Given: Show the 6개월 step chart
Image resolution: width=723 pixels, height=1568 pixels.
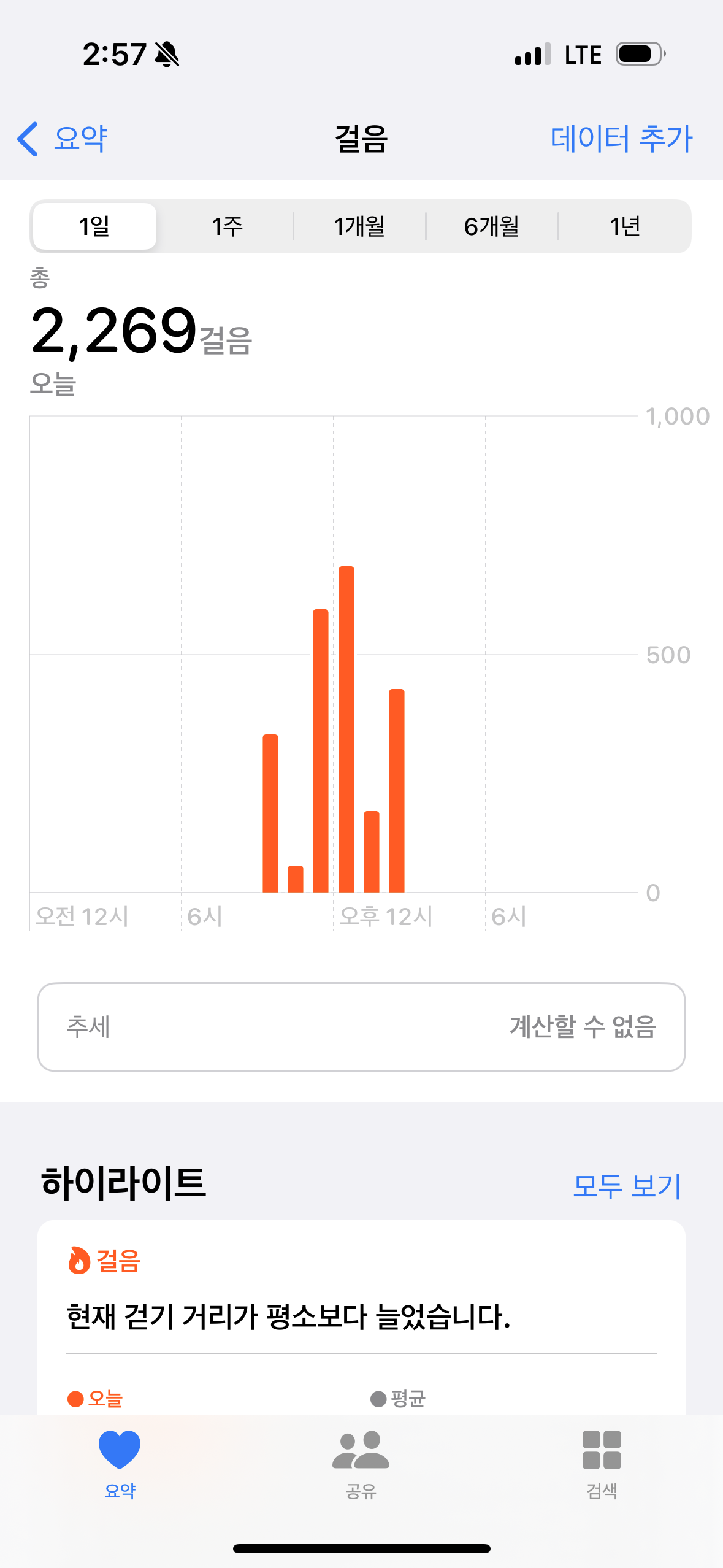Looking at the screenshot, I should click(492, 226).
